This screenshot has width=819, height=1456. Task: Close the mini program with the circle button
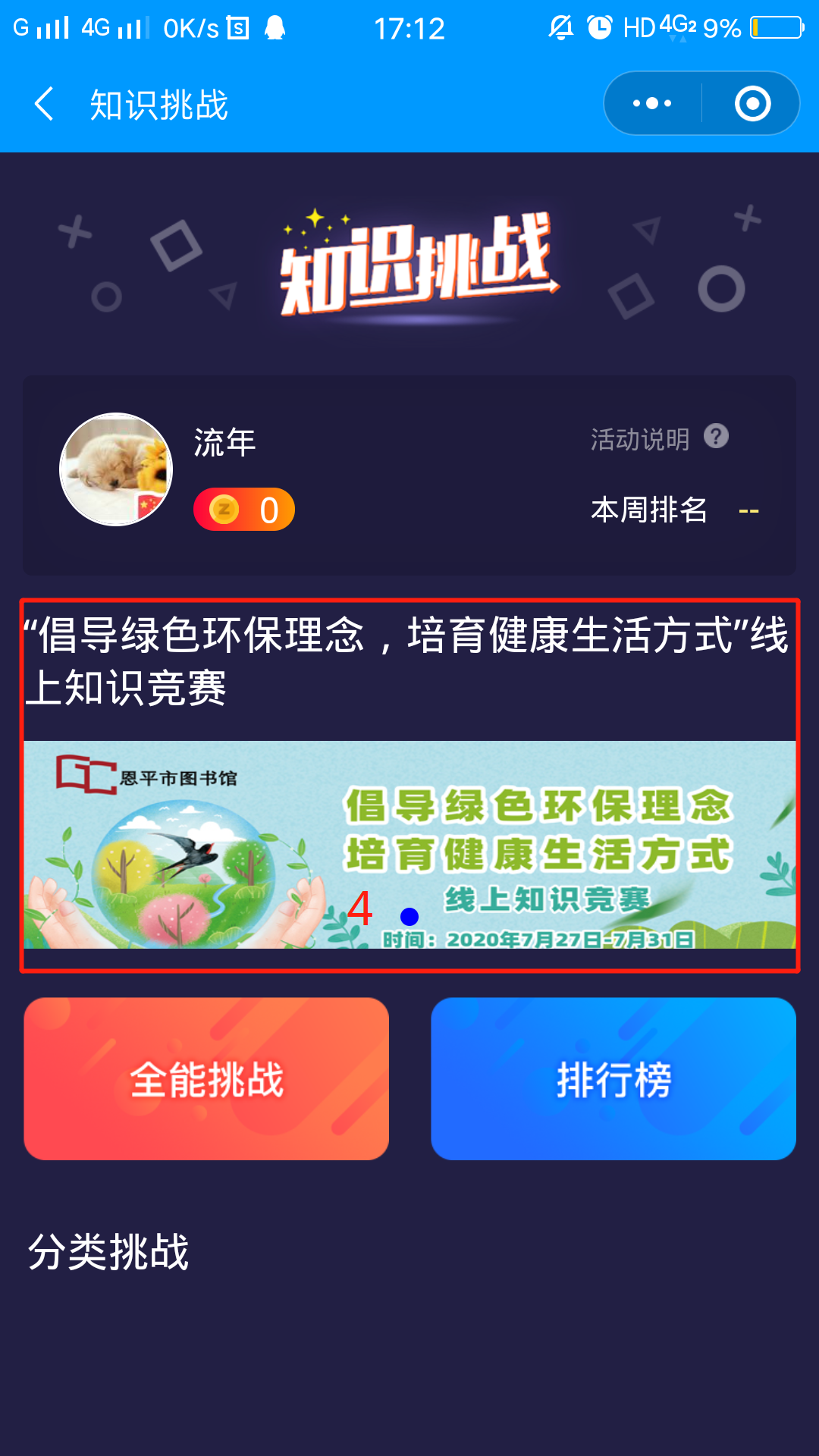pos(752,104)
